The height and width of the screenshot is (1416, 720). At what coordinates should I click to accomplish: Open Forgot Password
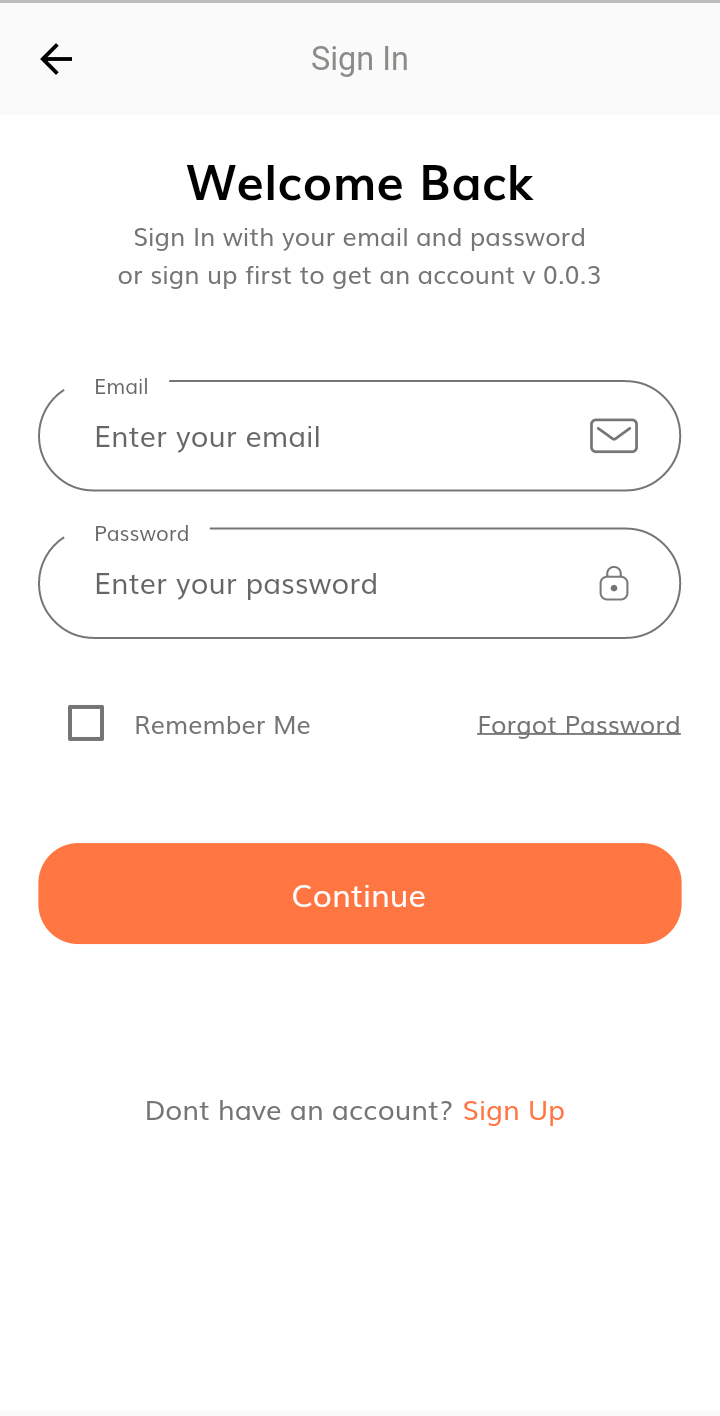(578, 724)
